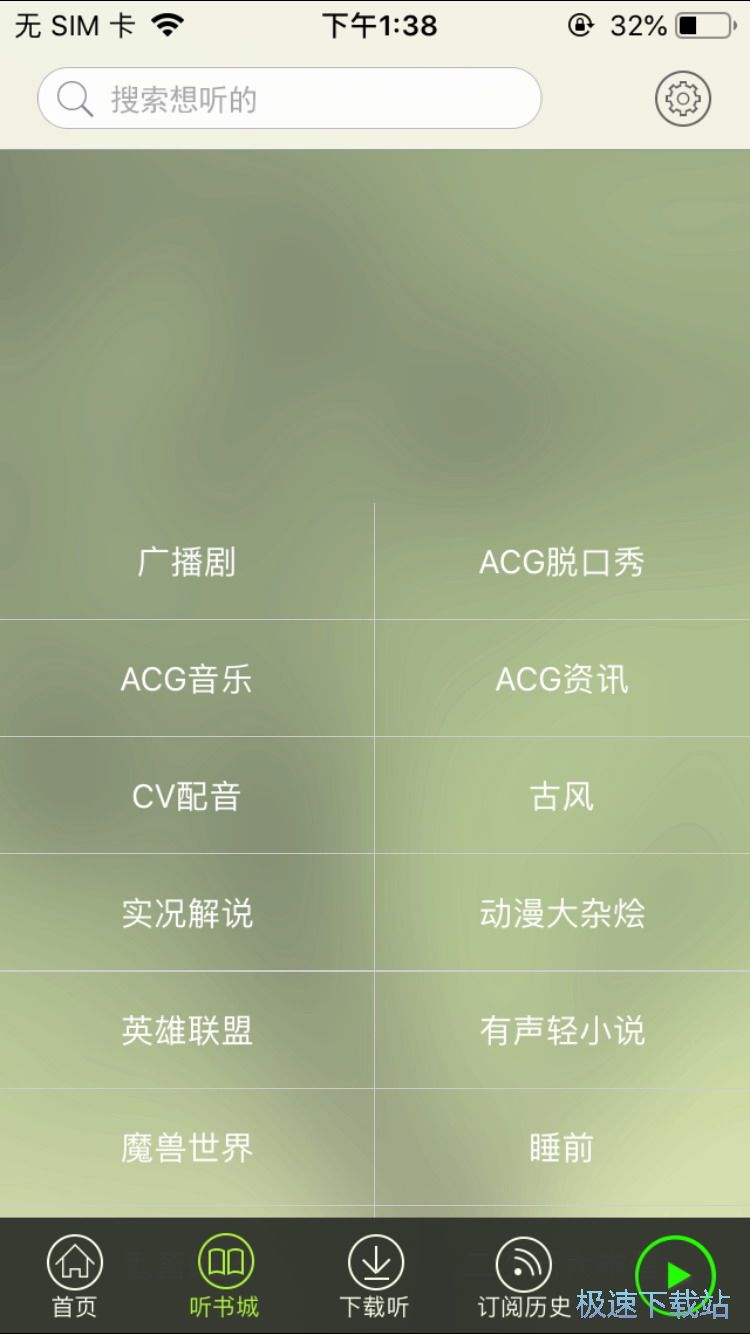View the 睡前 category
The image size is (750, 1334).
click(562, 1147)
